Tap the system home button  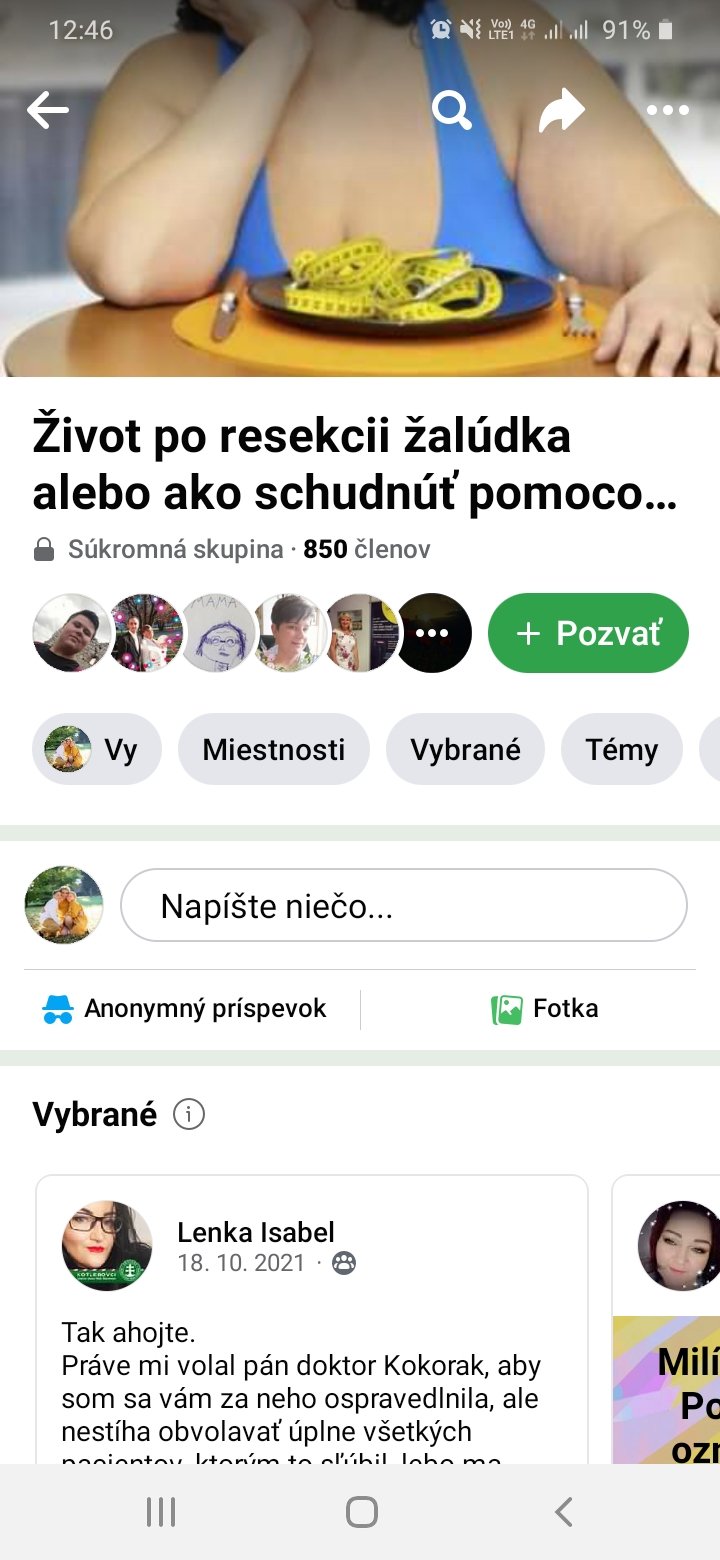coord(361,1512)
